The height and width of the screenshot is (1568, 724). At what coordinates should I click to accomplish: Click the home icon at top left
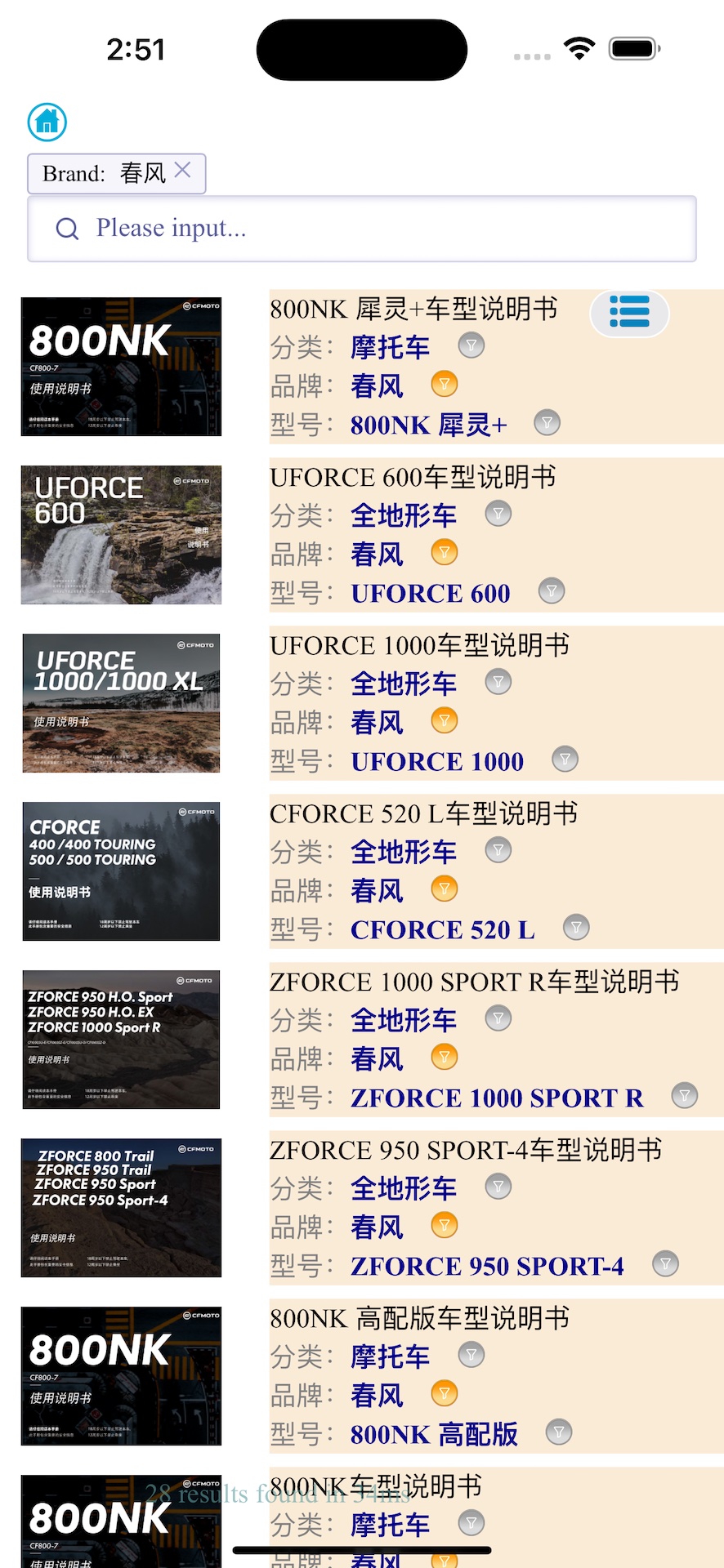pyautogui.click(x=47, y=122)
